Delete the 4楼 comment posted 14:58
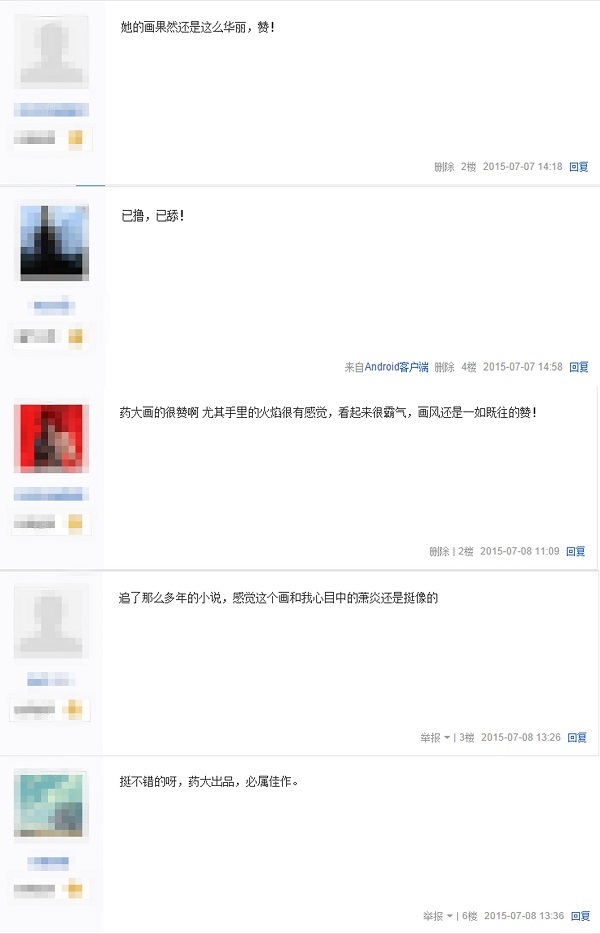 point(444,367)
